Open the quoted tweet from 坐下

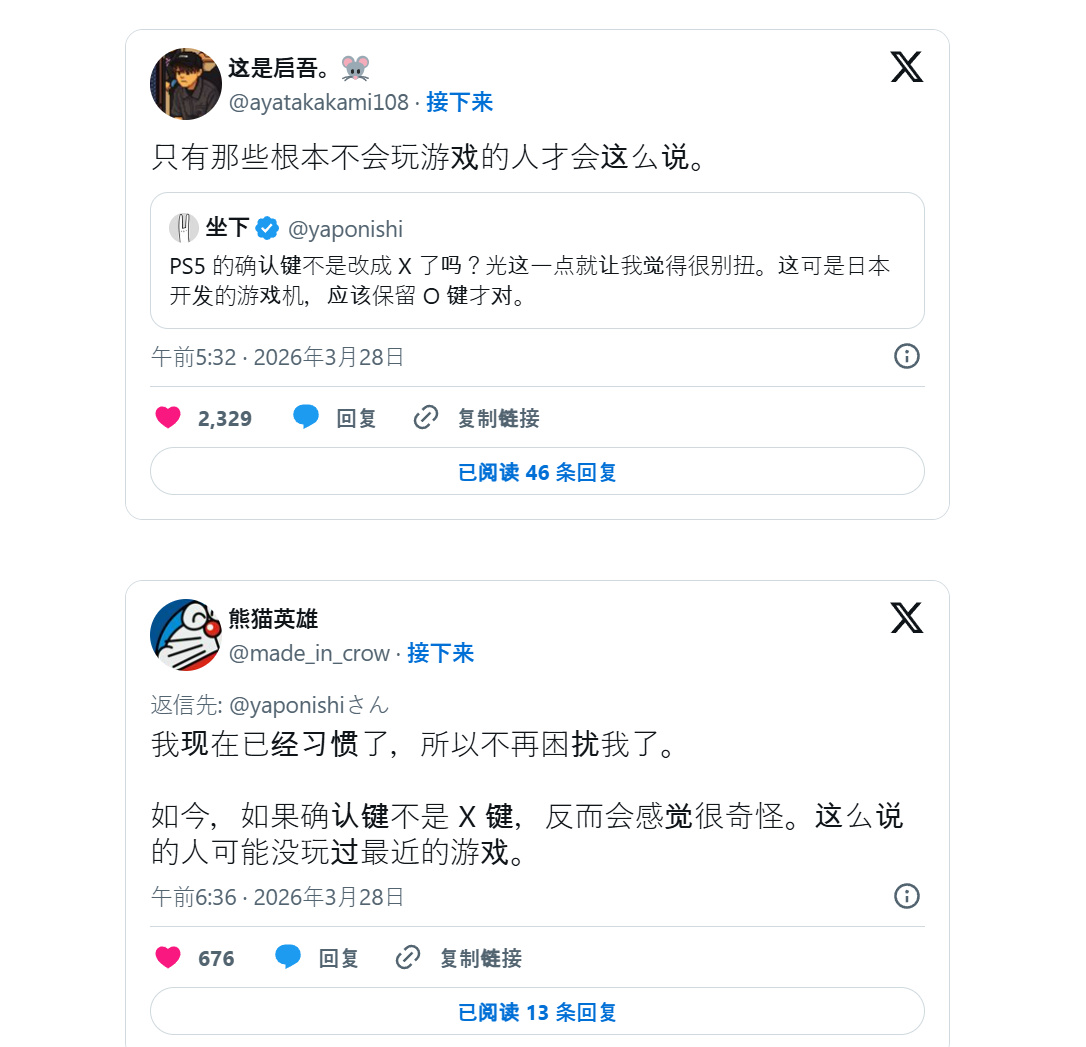(537, 260)
